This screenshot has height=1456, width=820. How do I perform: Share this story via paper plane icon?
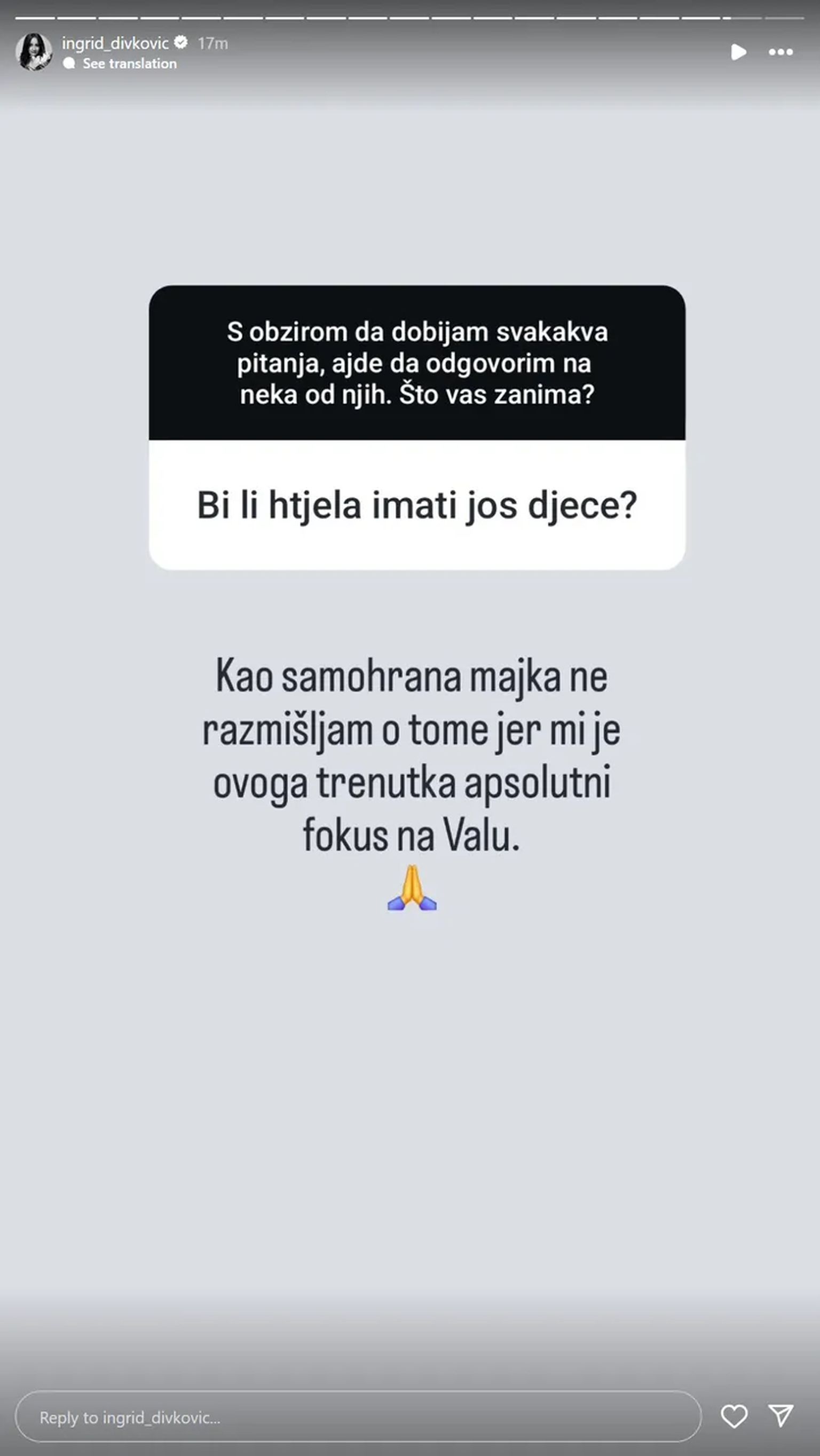pyautogui.click(x=781, y=1416)
